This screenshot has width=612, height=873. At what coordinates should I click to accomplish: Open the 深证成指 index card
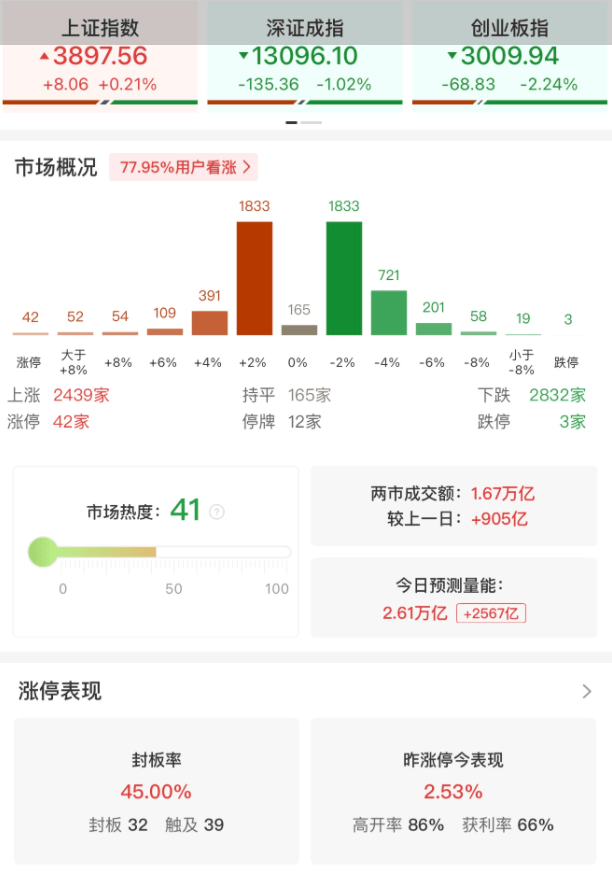tap(305, 55)
